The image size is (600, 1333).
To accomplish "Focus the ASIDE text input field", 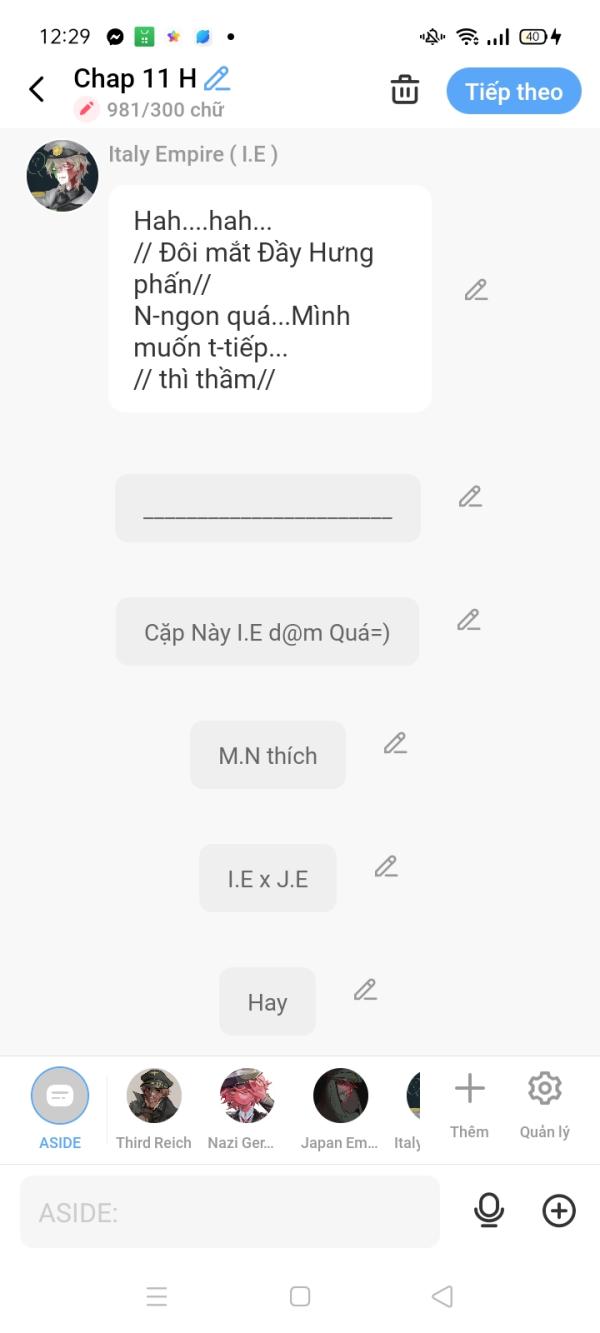I will (230, 1212).
